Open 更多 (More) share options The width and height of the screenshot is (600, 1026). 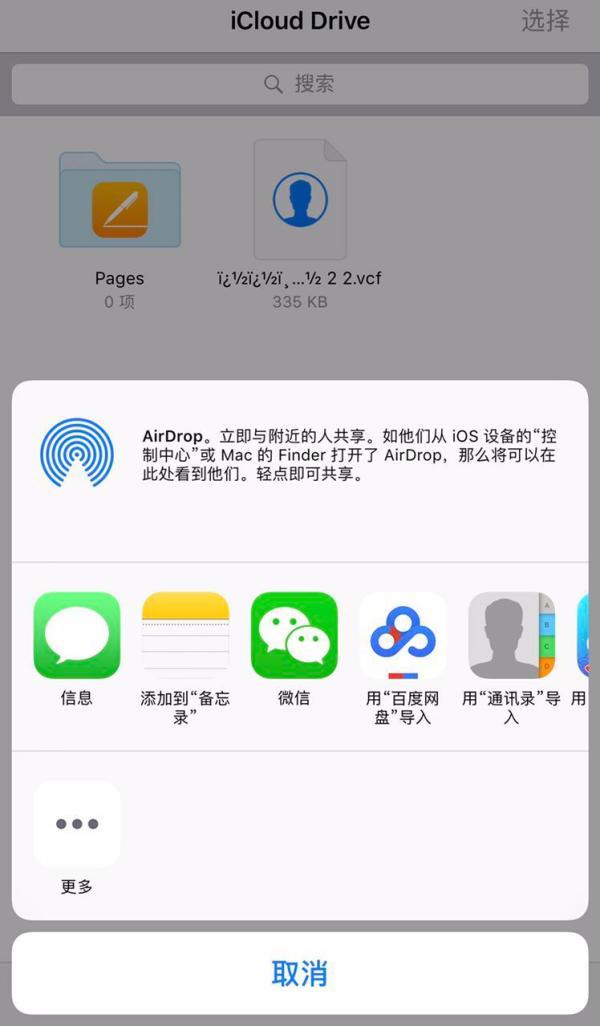(x=77, y=824)
